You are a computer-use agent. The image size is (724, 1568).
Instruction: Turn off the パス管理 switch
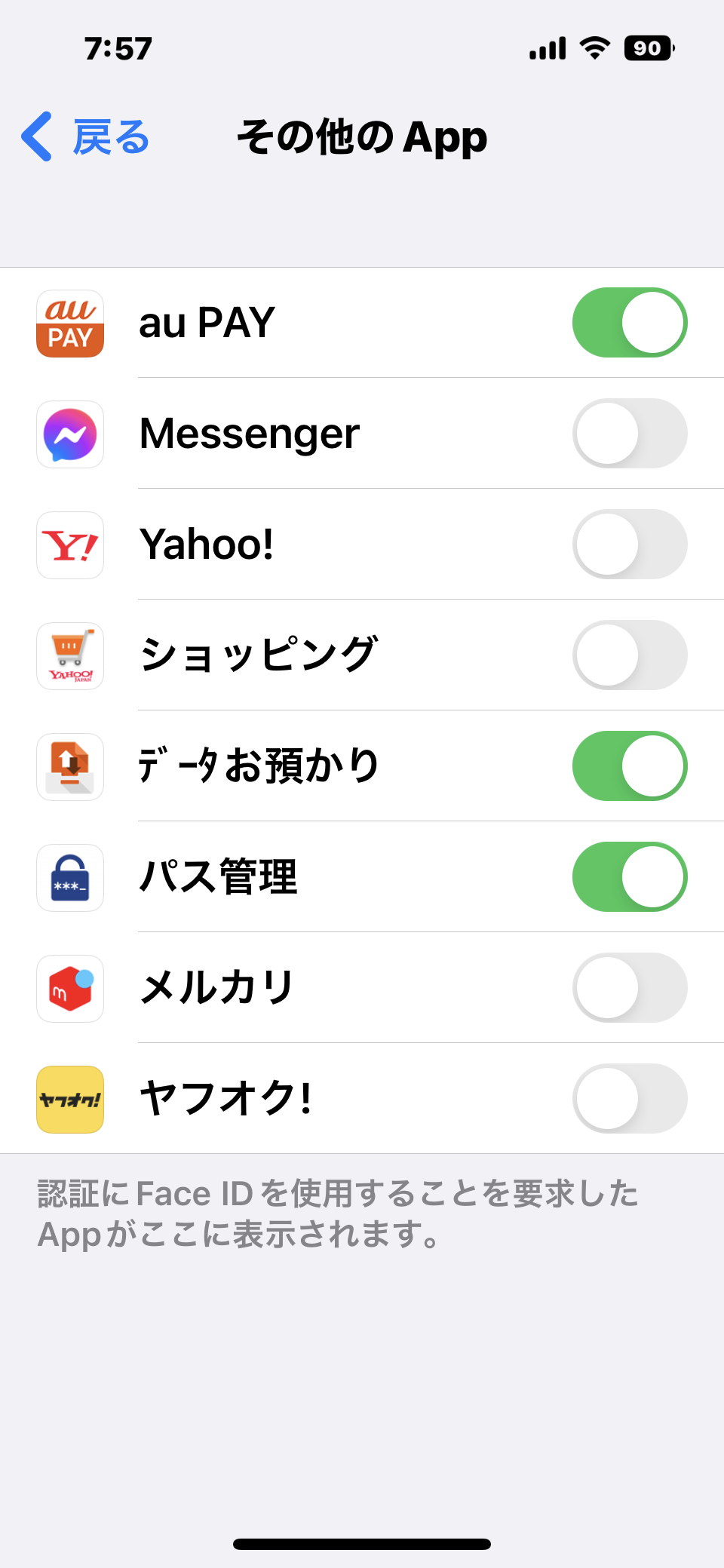click(630, 877)
